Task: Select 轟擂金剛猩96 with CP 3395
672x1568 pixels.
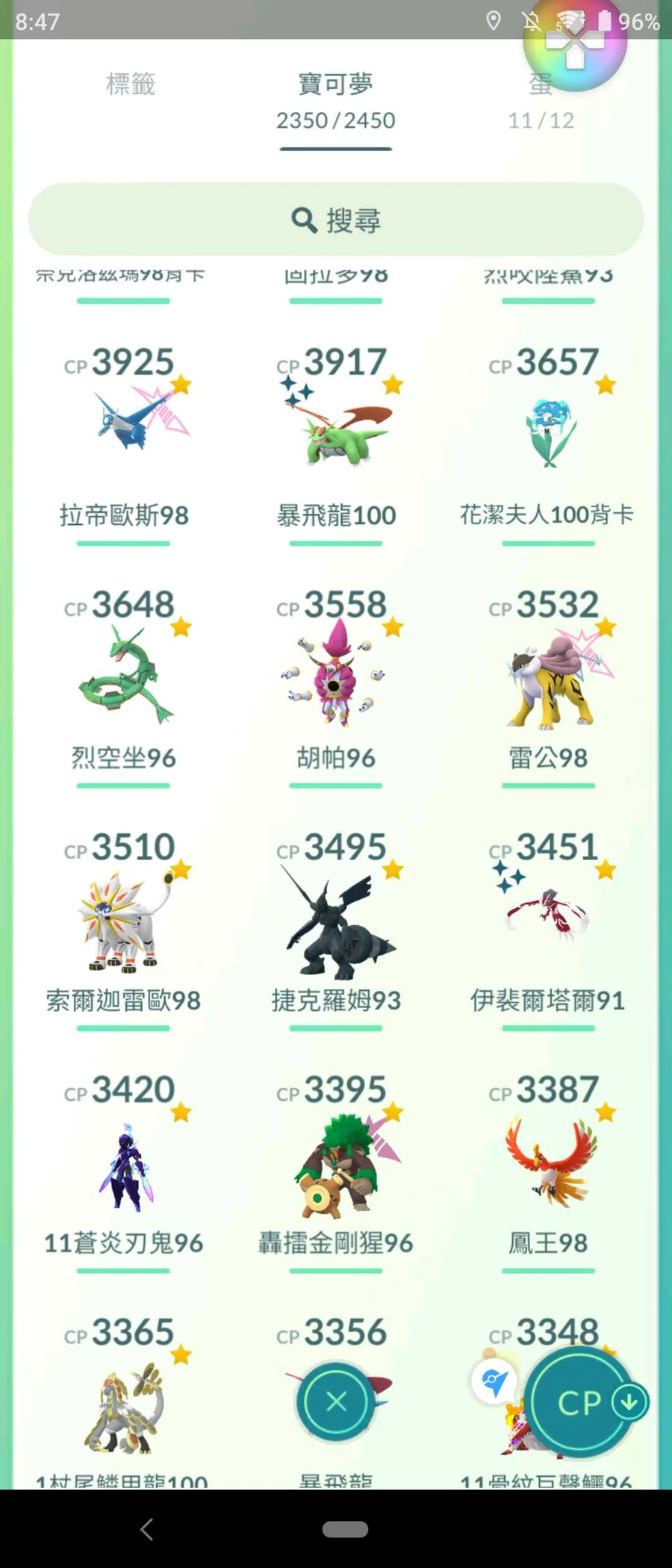Action: pos(336,1159)
